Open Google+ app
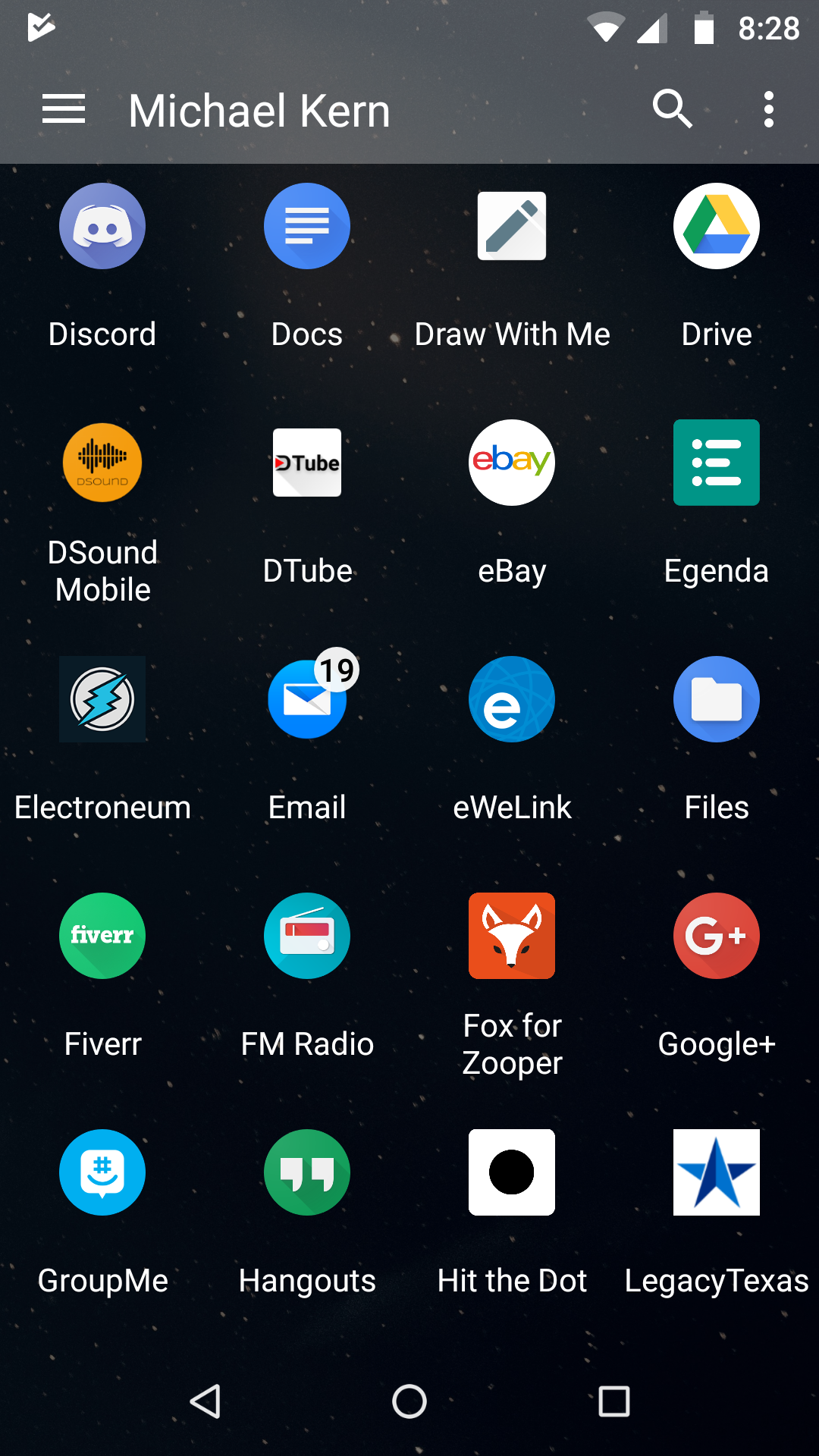Viewport: 819px width, 1456px height. [717, 936]
